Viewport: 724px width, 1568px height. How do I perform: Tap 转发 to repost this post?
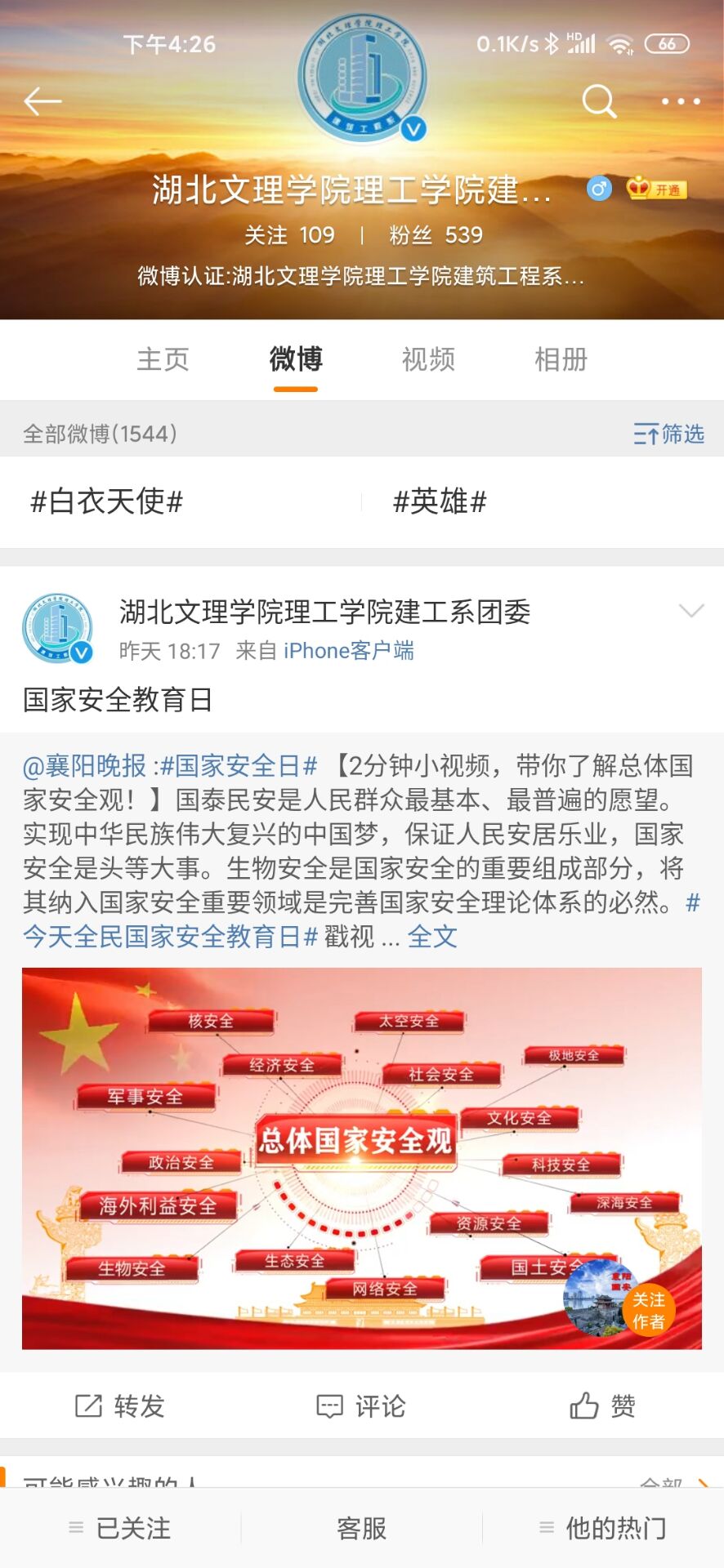pos(120,1406)
